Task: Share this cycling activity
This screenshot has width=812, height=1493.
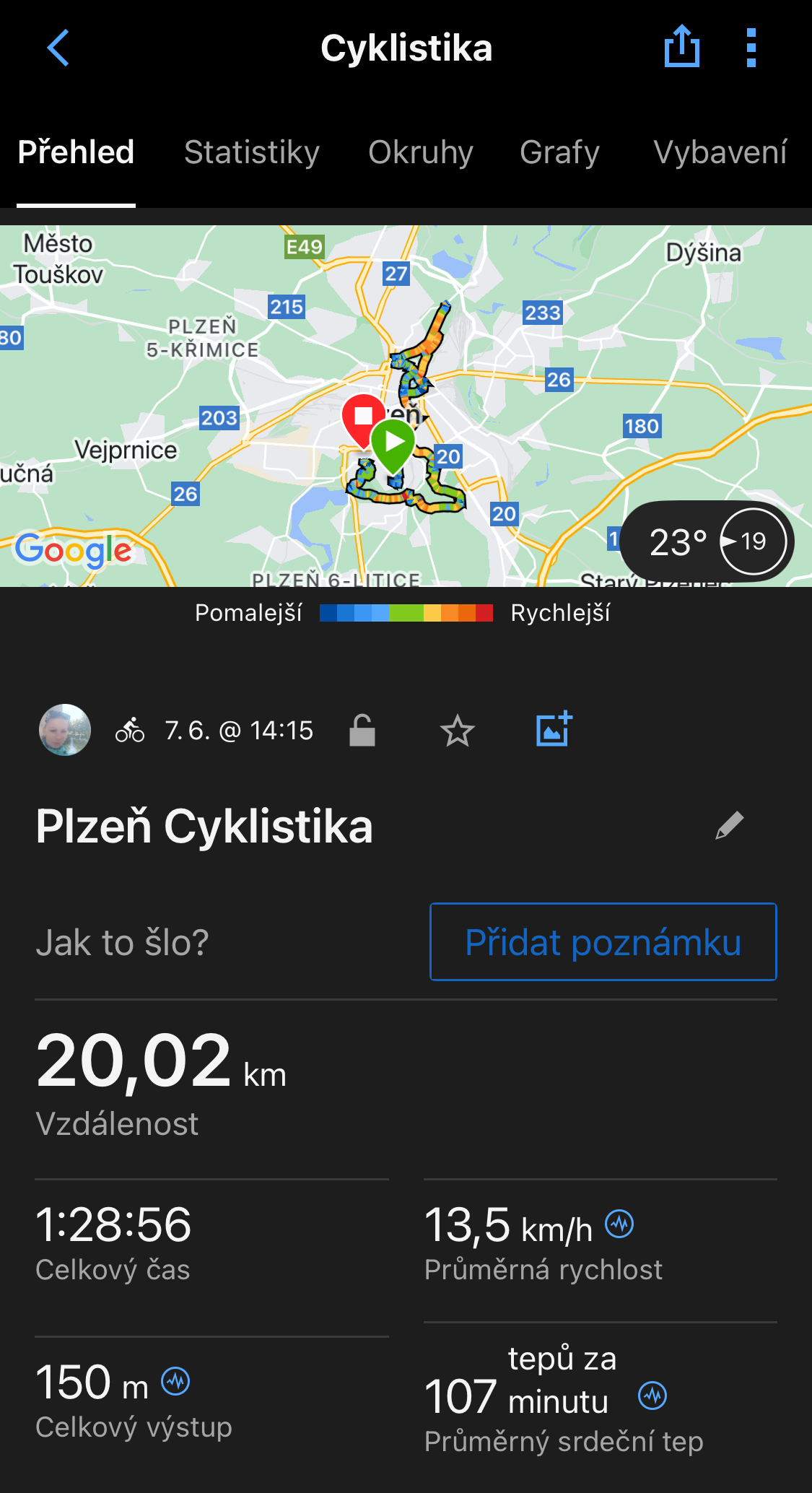Action: pyautogui.click(x=681, y=48)
